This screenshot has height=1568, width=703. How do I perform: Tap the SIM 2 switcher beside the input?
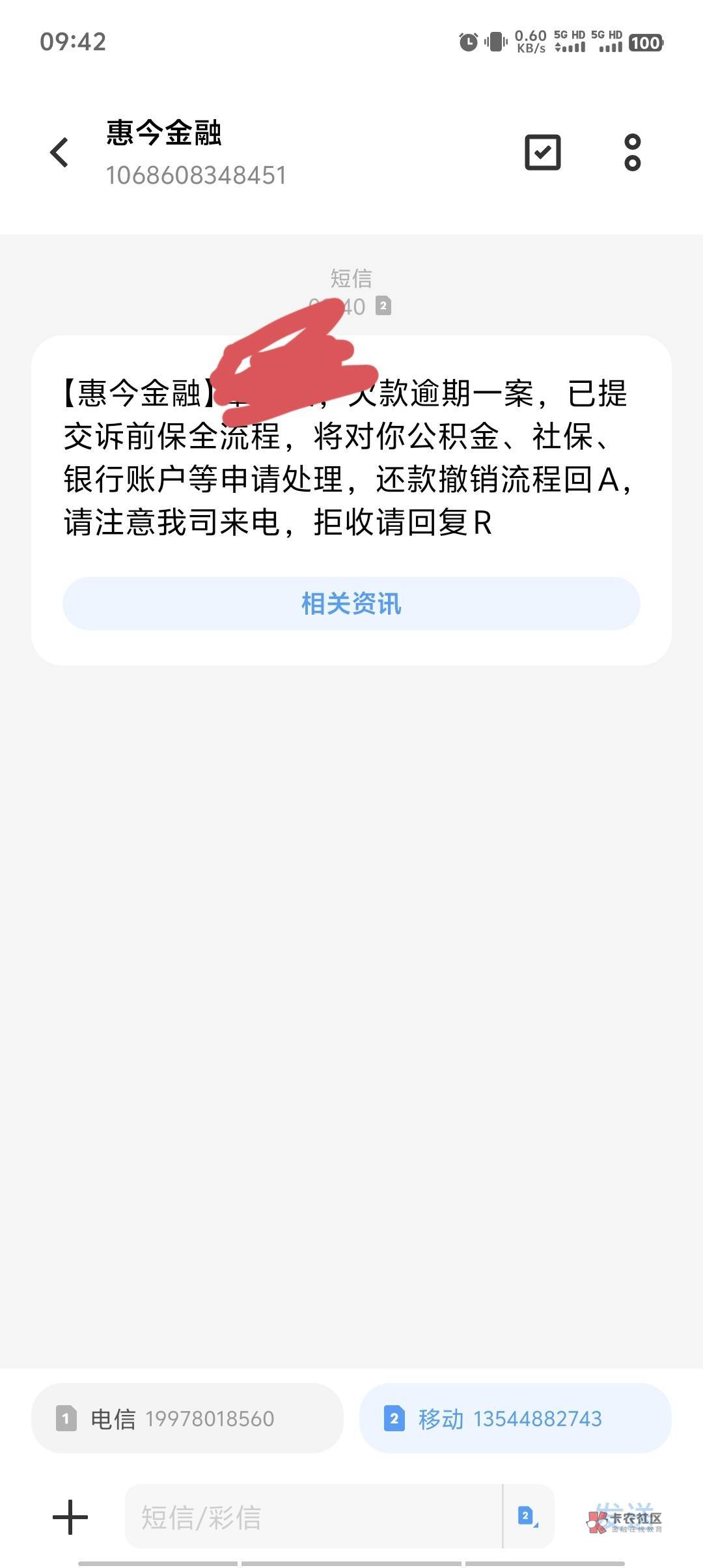[528, 1517]
